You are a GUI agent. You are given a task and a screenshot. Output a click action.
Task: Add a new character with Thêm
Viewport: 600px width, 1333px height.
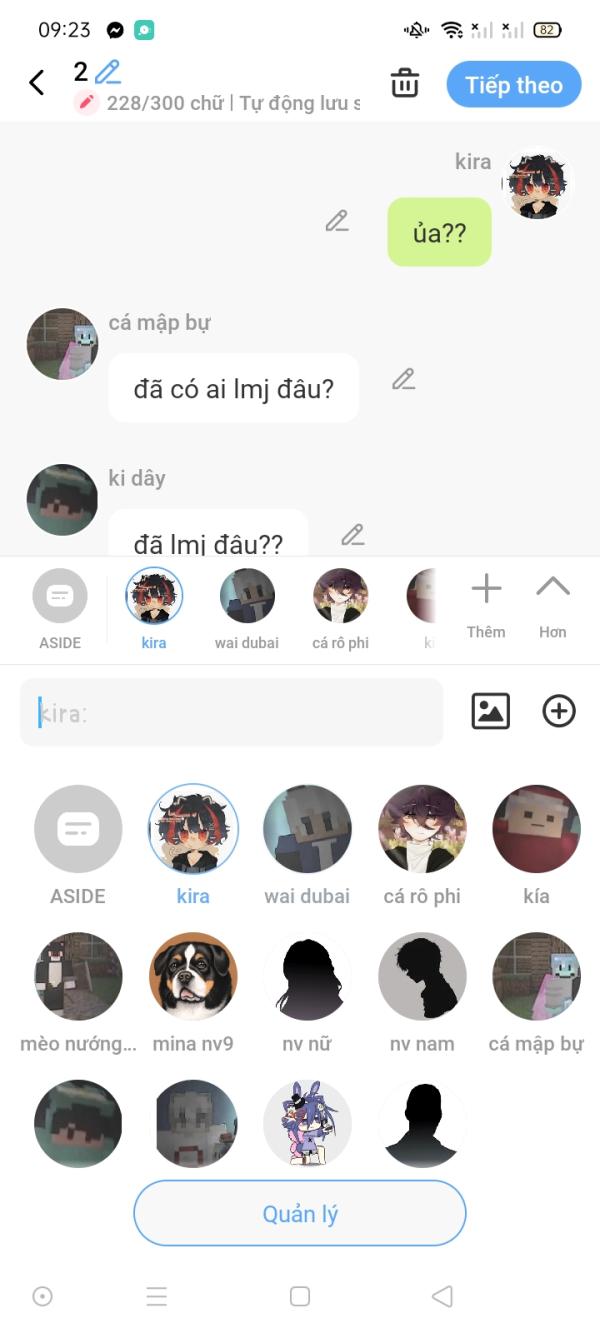(x=486, y=605)
